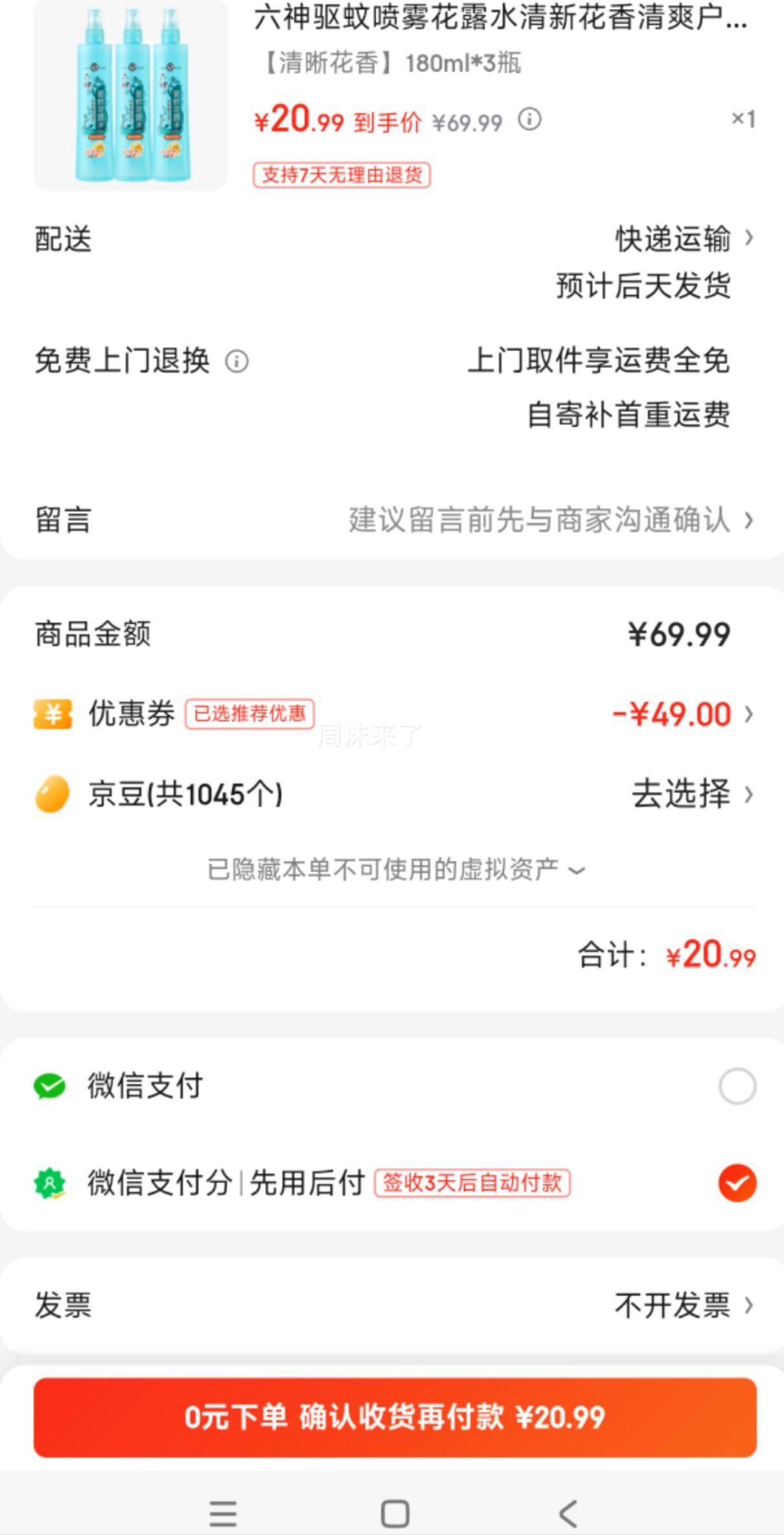
Task: Open recent apps from the navigation bar
Action: 223,1514
